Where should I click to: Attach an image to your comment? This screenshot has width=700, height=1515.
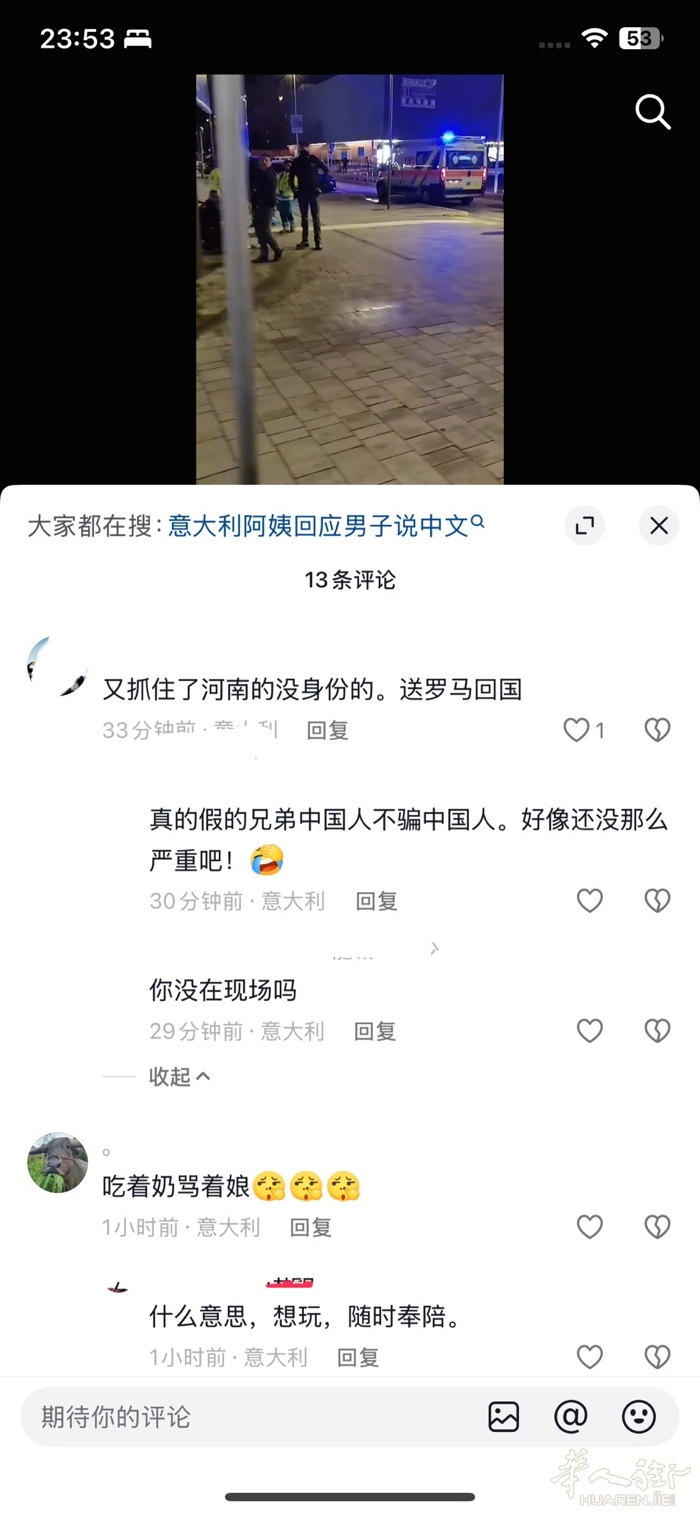point(503,1416)
